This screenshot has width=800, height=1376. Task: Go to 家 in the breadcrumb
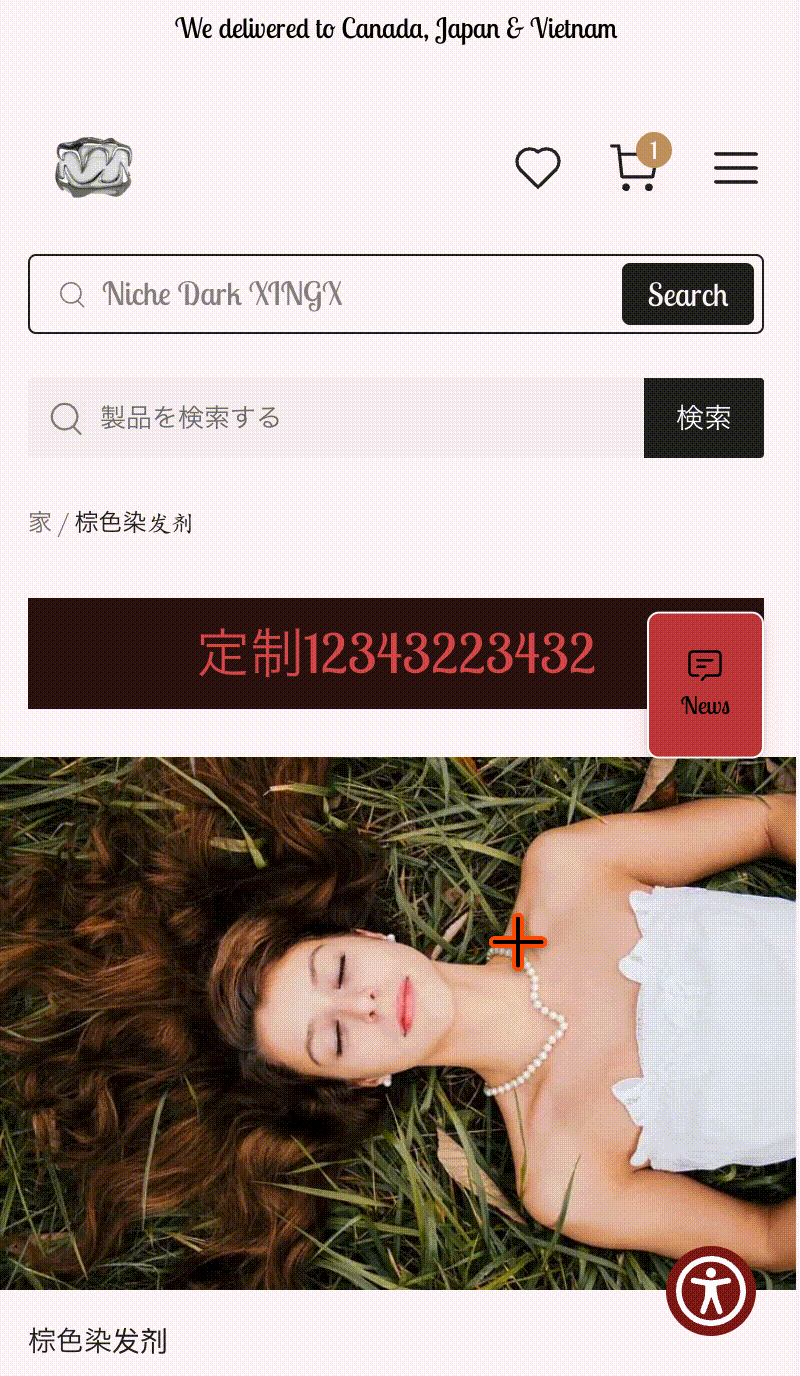pyautogui.click(x=40, y=523)
